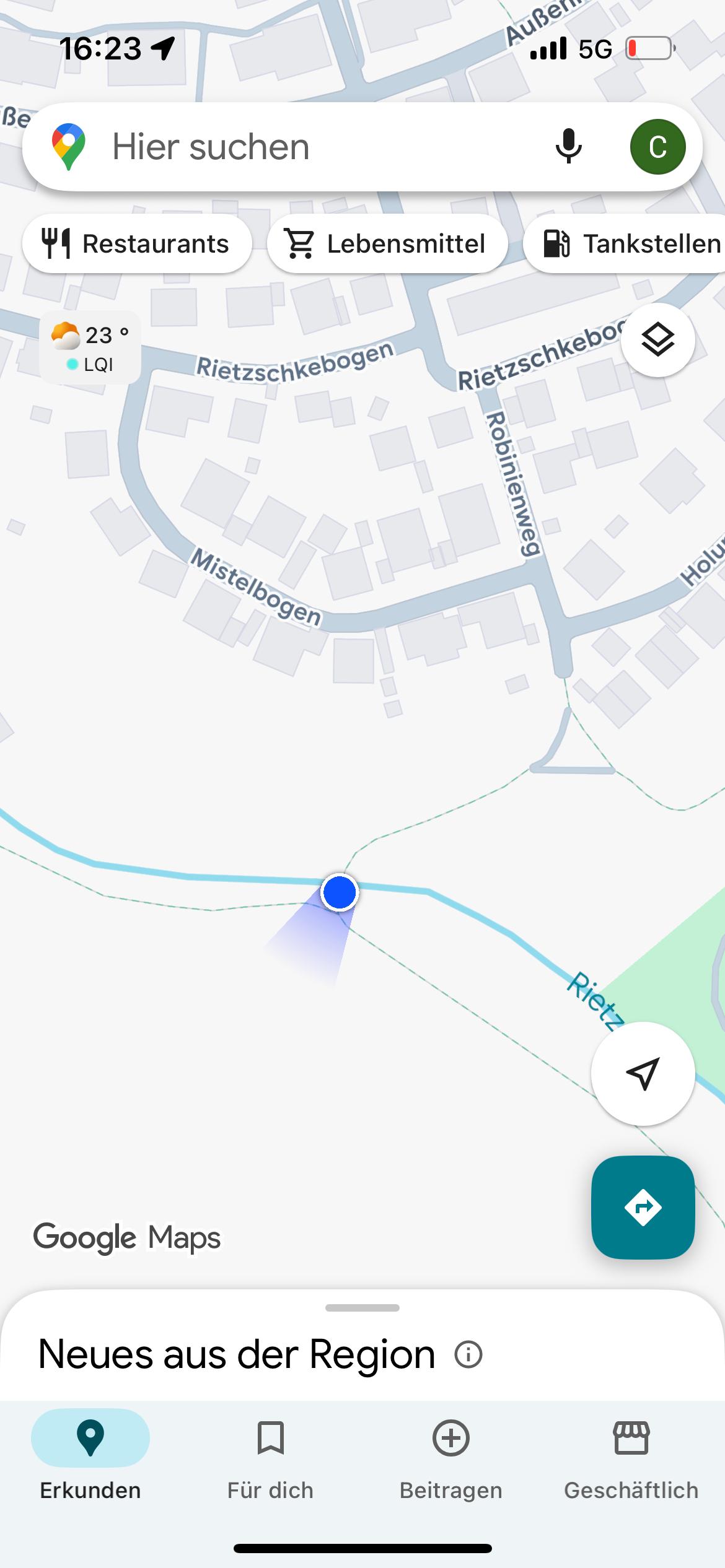The image size is (725, 1568).
Task: Show Tankstellen nearby
Action: [x=625, y=243]
